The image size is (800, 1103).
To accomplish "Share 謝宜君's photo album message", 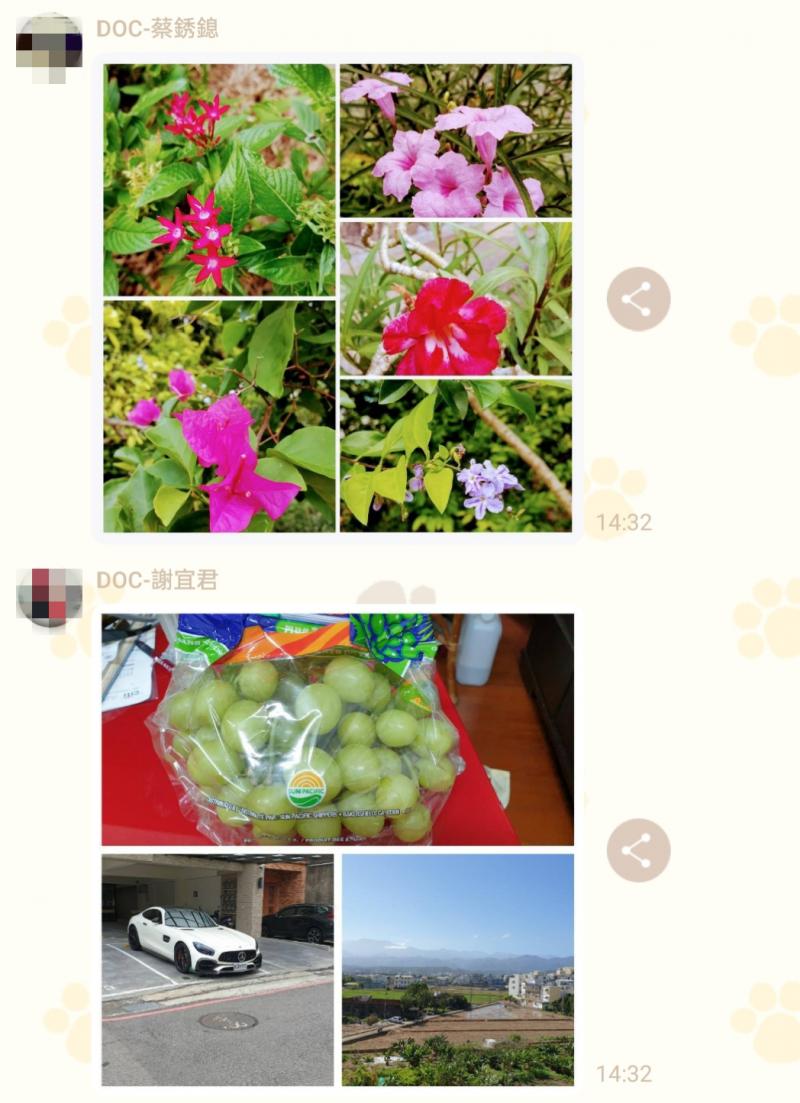I will coord(638,850).
